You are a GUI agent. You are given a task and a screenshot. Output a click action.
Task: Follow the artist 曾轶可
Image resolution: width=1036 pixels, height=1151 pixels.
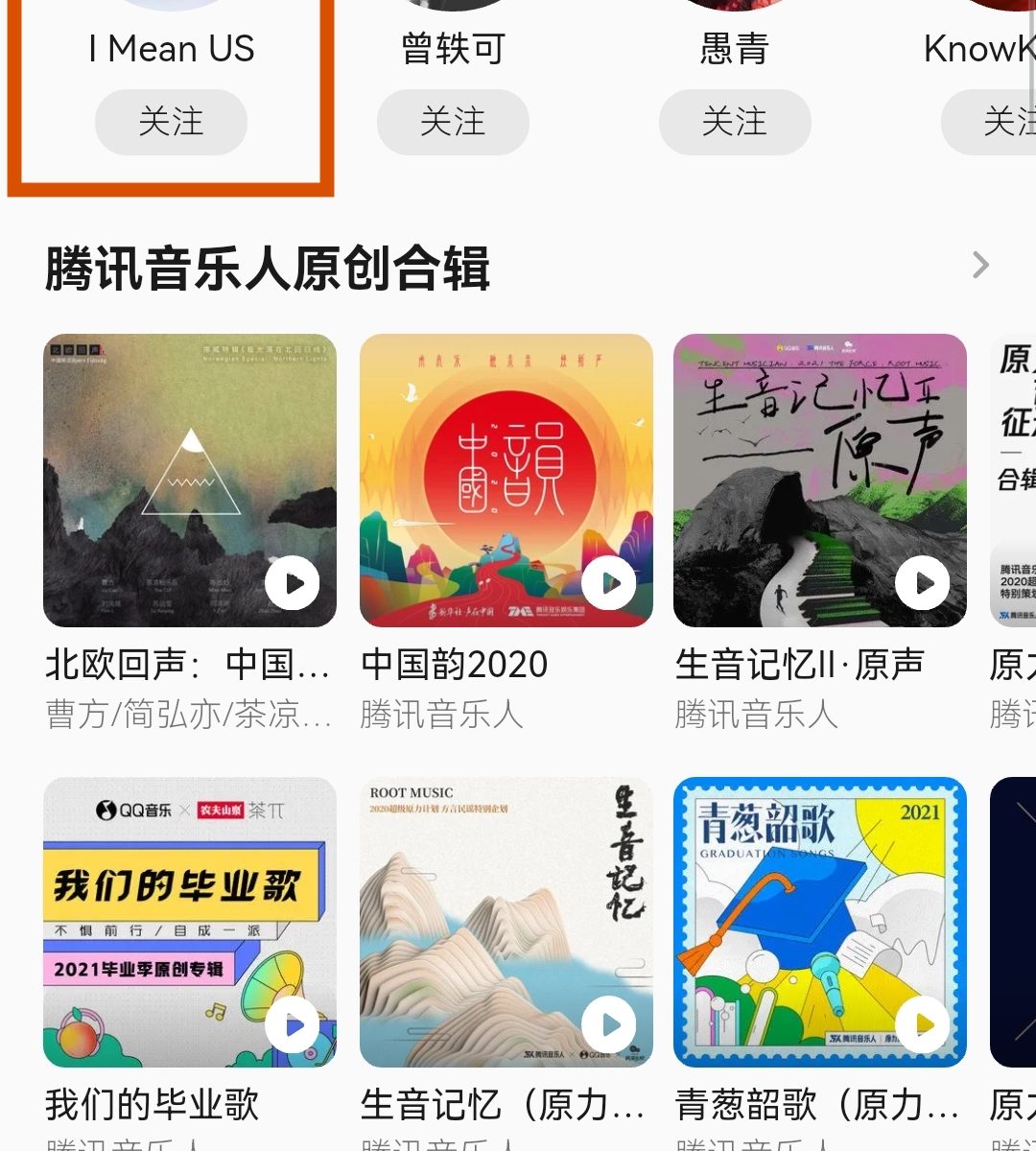pos(453,122)
